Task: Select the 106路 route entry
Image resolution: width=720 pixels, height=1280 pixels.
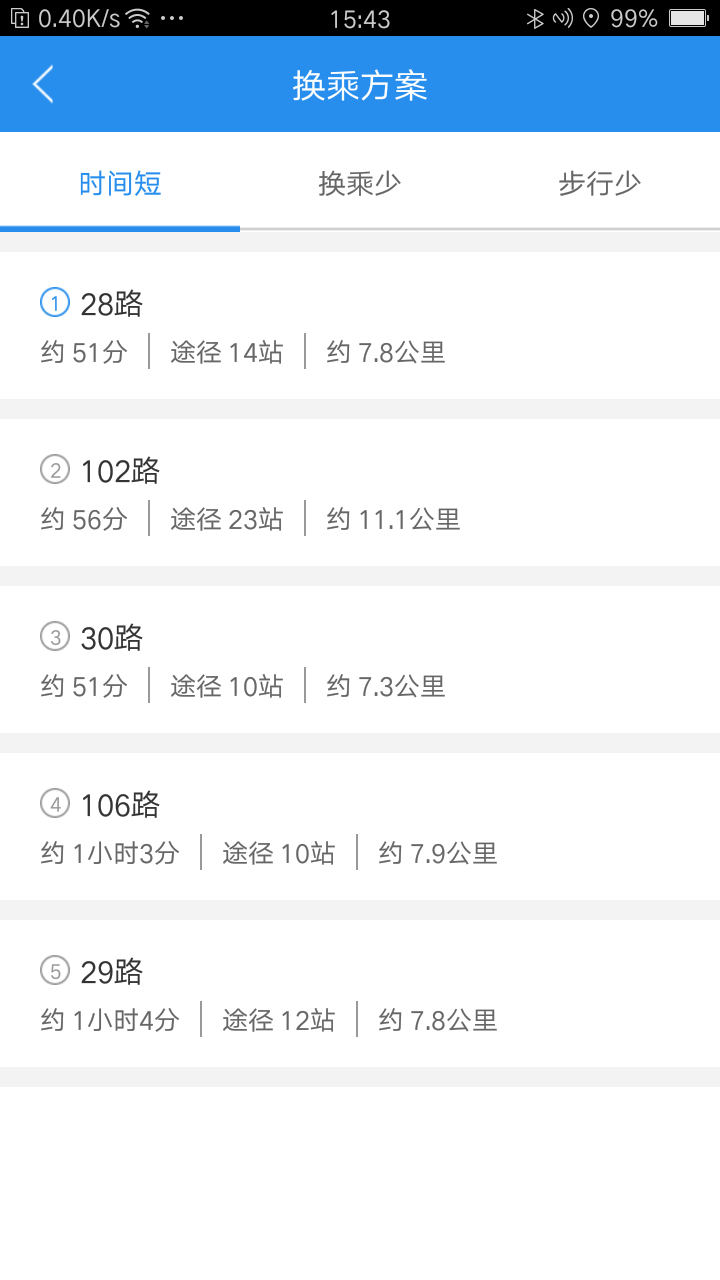Action: (x=360, y=828)
